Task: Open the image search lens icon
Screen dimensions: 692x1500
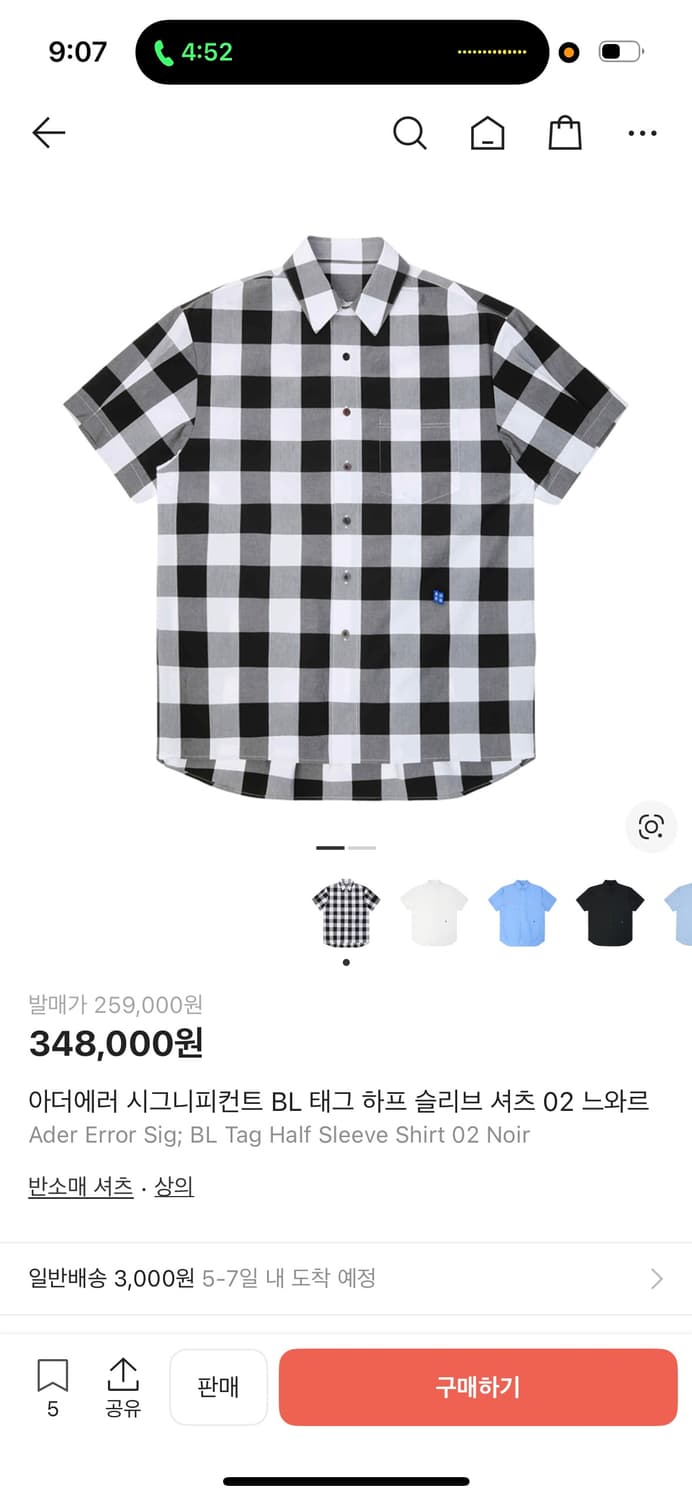Action: [x=651, y=827]
